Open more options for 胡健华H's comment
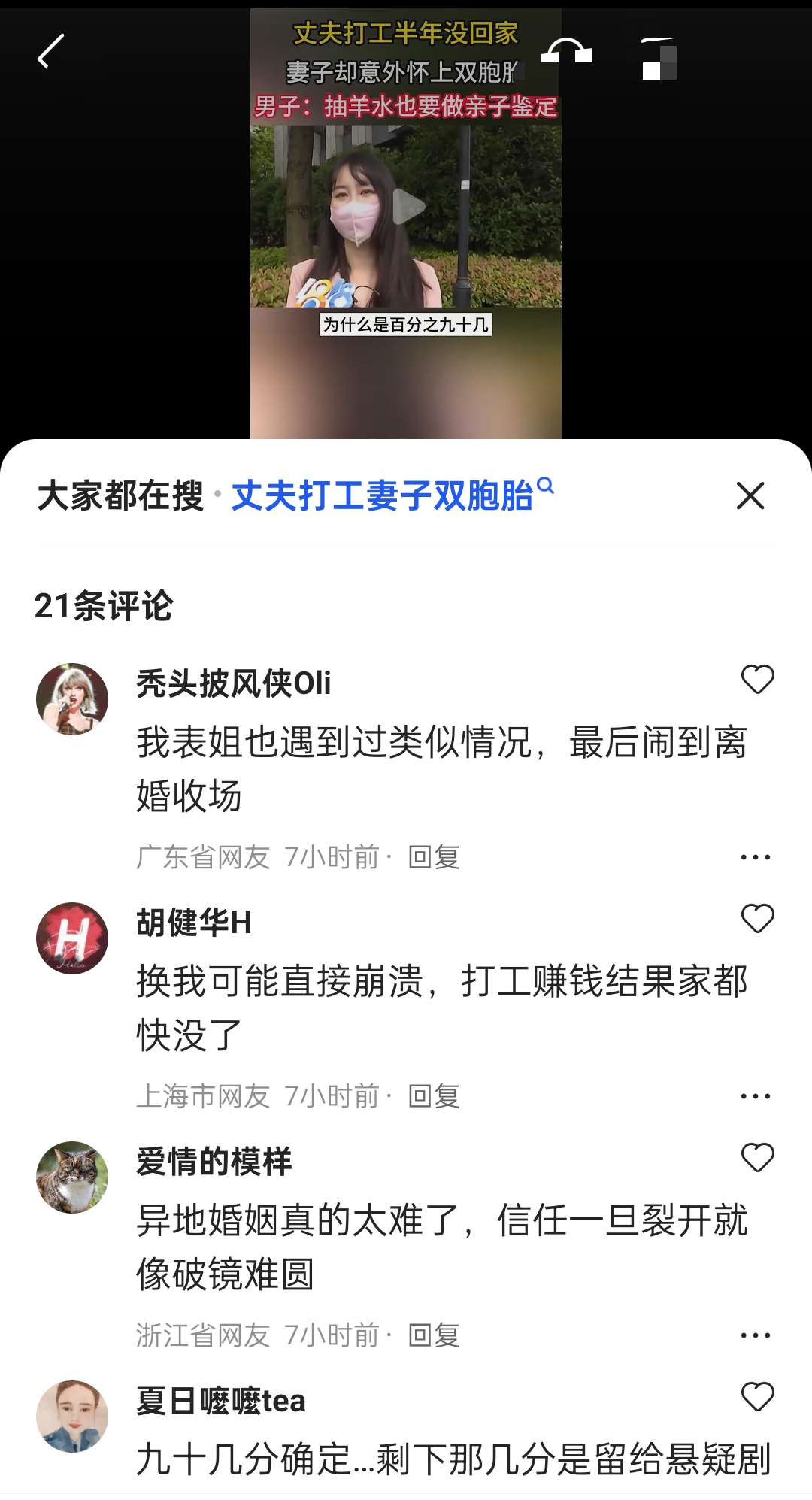Viewport: 812px width, 1500px height. pos(755,1096)
